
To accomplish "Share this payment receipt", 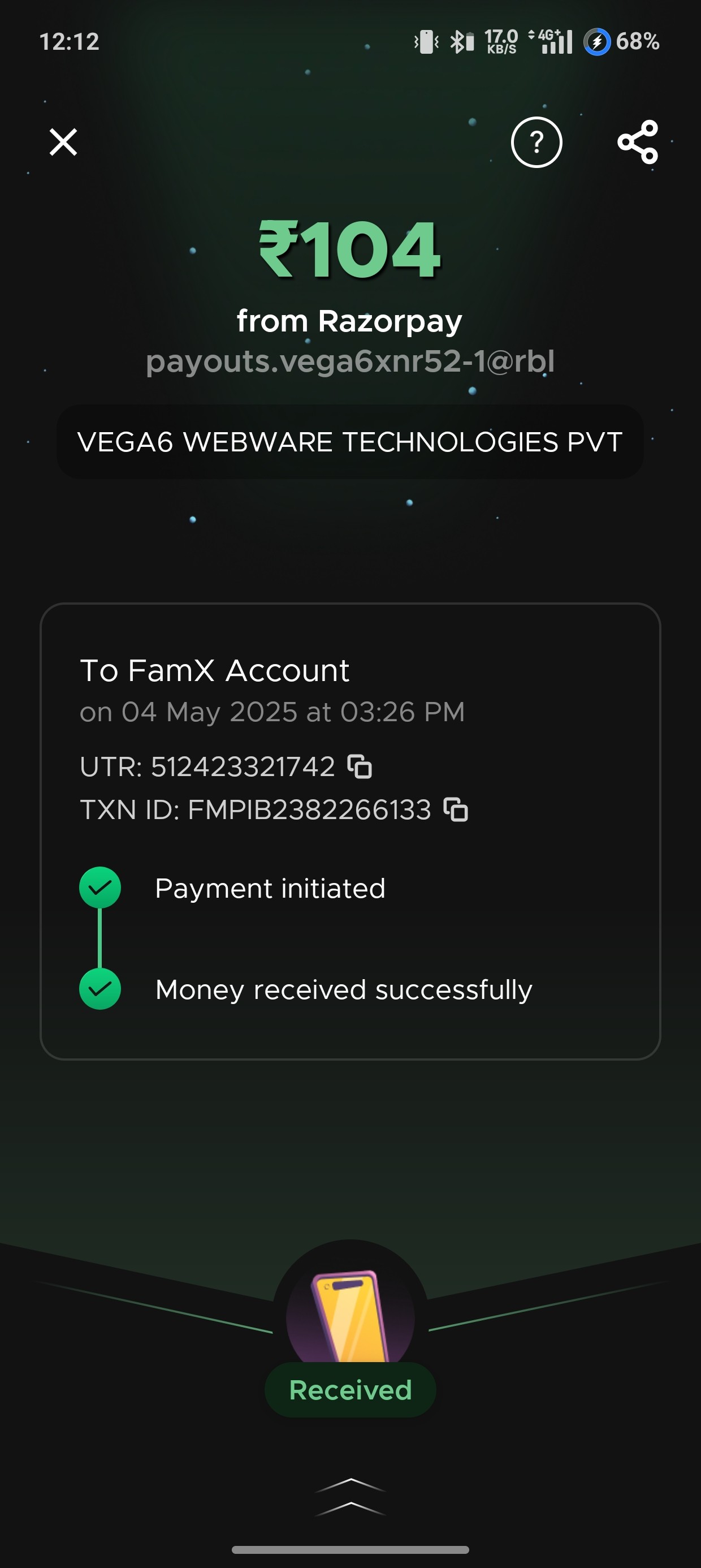I will pyautogui.click(x=637, y=143).
